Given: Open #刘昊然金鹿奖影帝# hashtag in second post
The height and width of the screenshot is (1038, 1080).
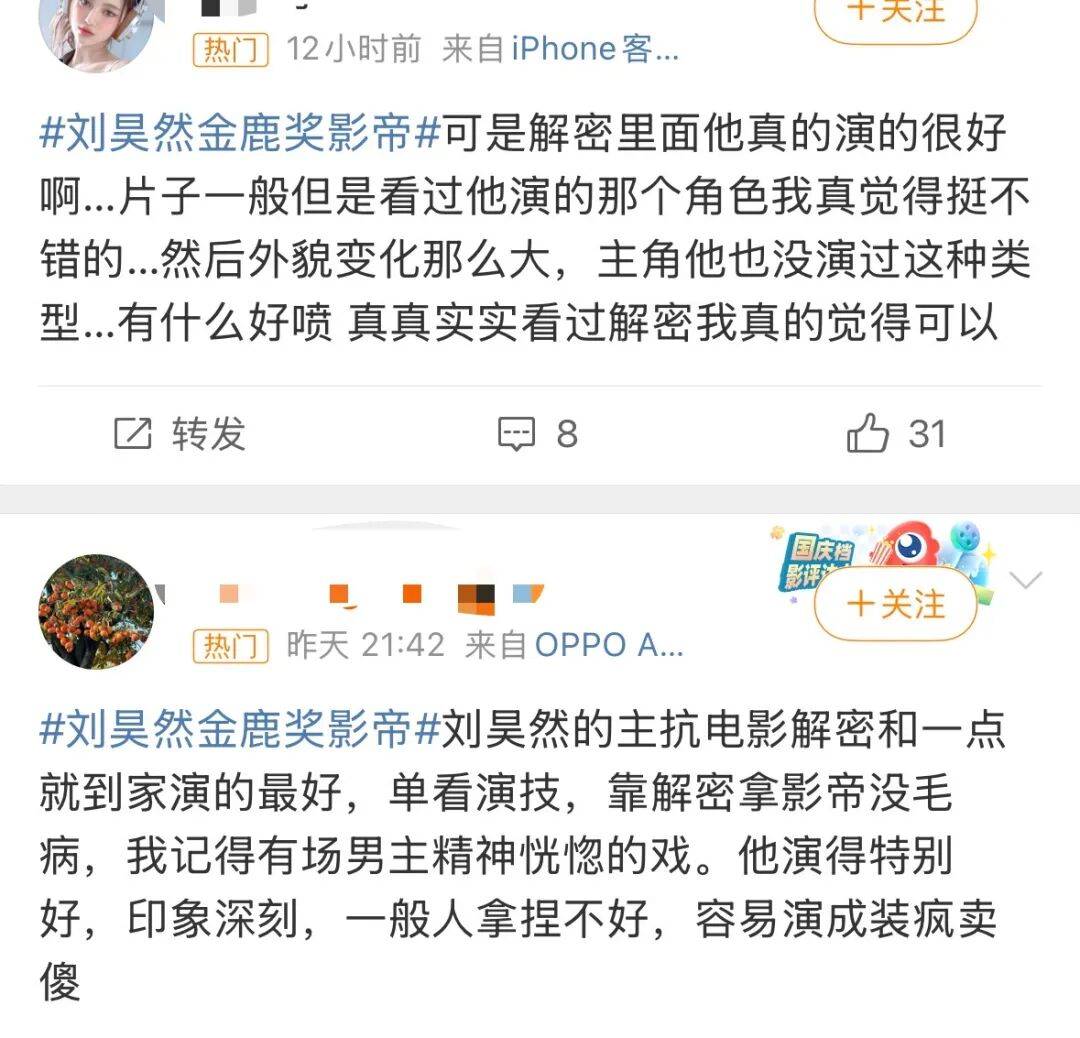Looking at the screenshot, I should [240, 730].
